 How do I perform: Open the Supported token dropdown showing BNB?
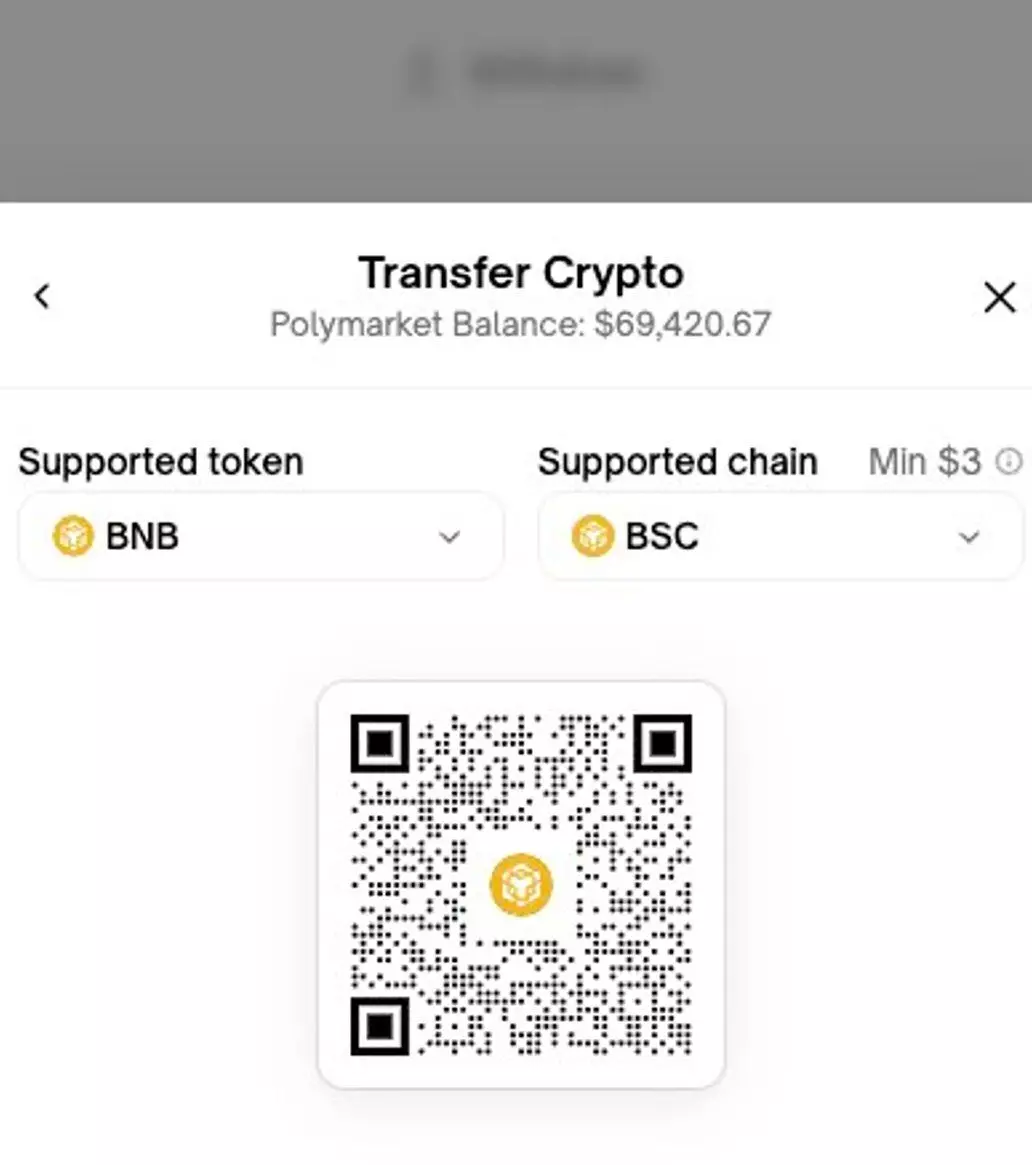(x=260, y=537)
